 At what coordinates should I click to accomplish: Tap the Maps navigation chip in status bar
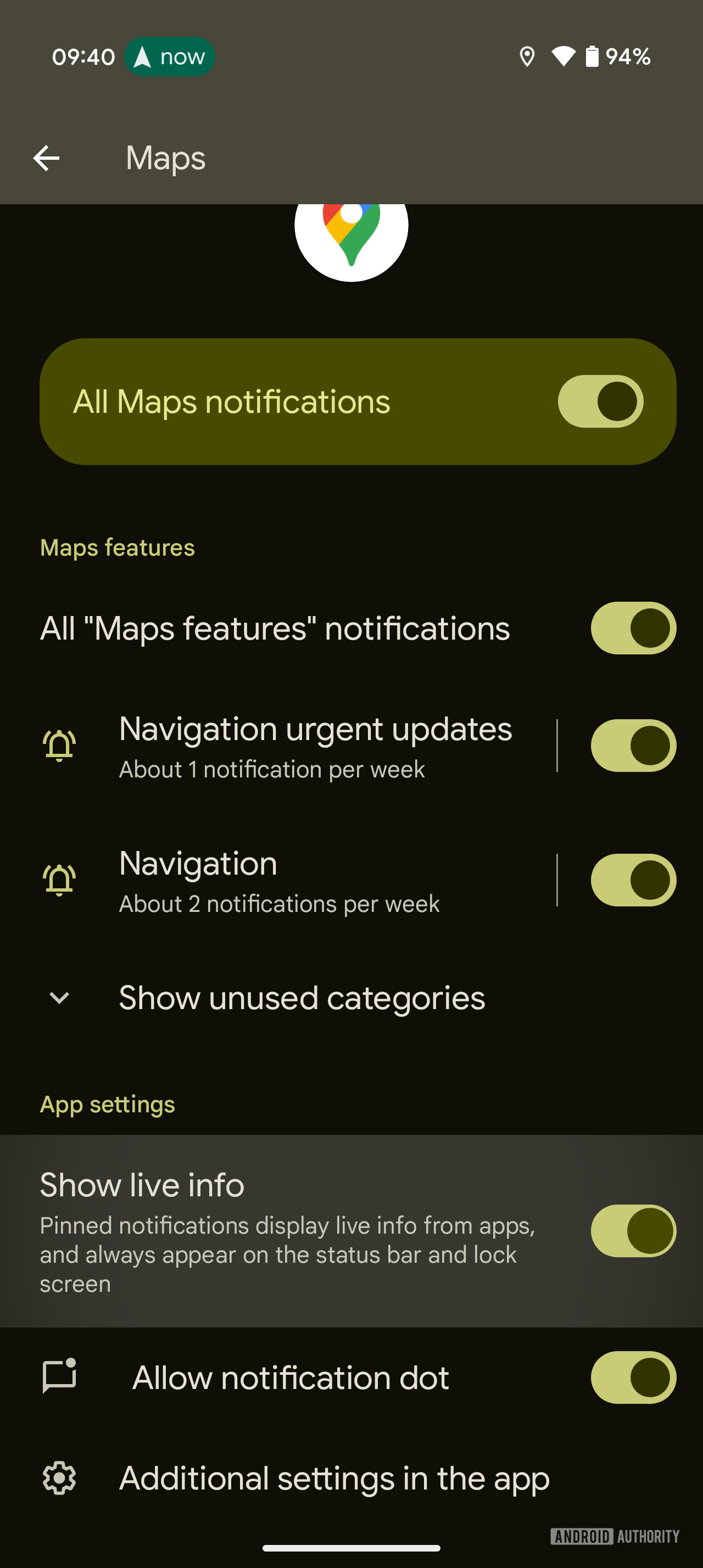[x=169, y=57]
